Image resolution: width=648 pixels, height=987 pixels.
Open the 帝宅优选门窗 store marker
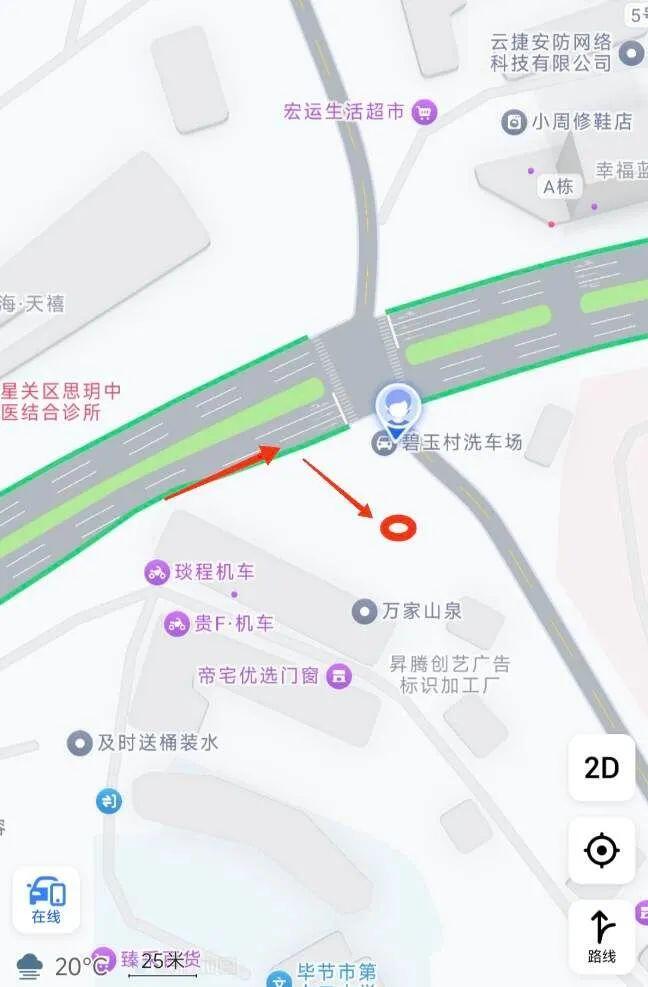point(340,676)
